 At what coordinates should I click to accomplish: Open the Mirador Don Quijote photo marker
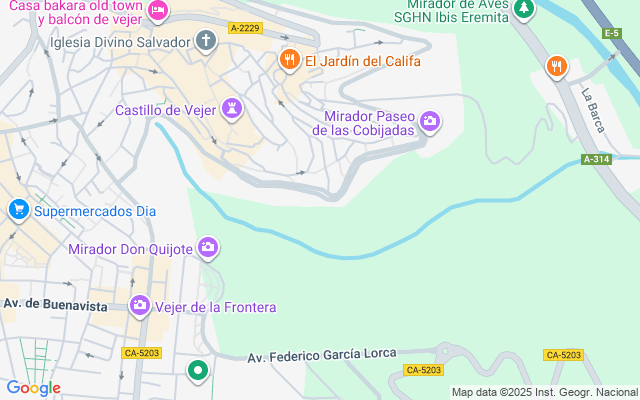coord(208,247)
